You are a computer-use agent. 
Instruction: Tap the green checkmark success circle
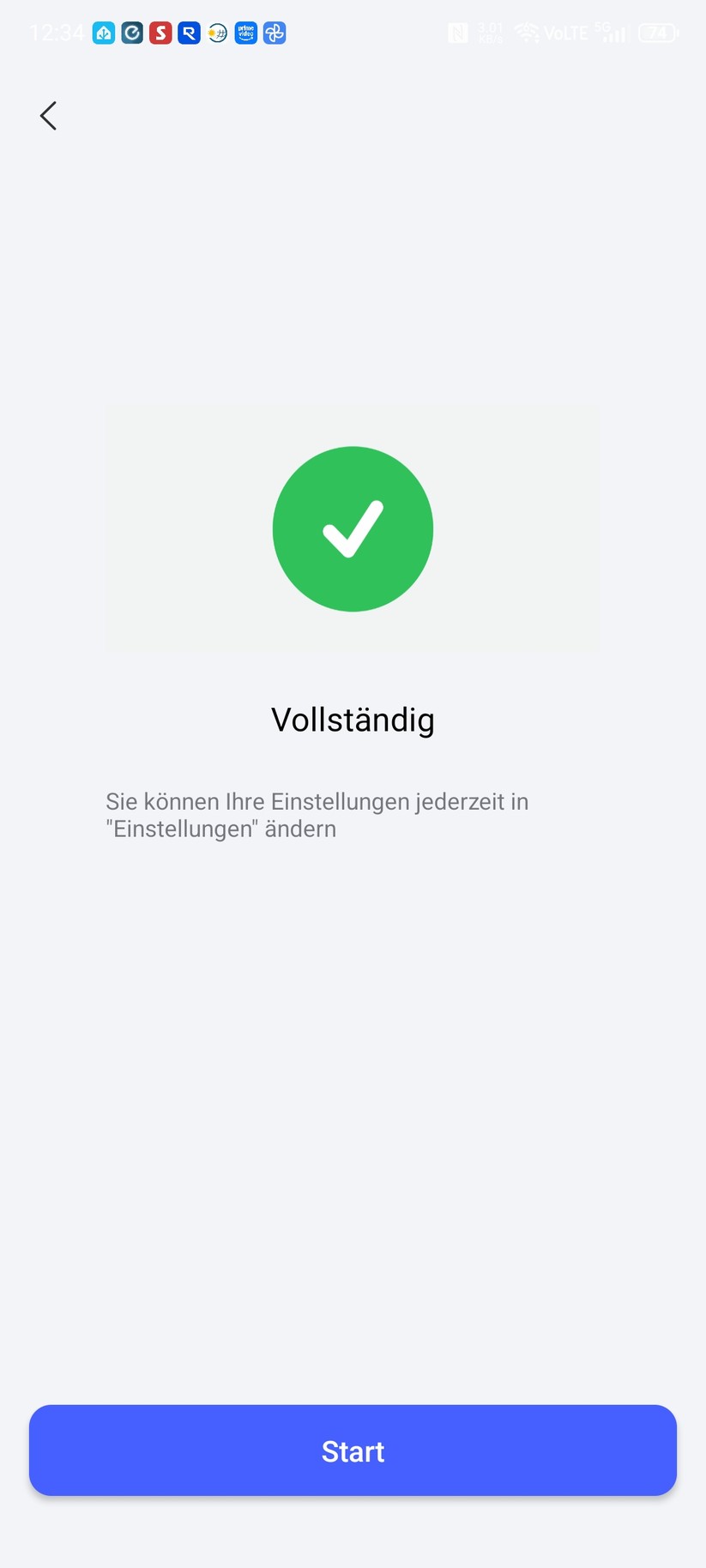coord(353,529)
